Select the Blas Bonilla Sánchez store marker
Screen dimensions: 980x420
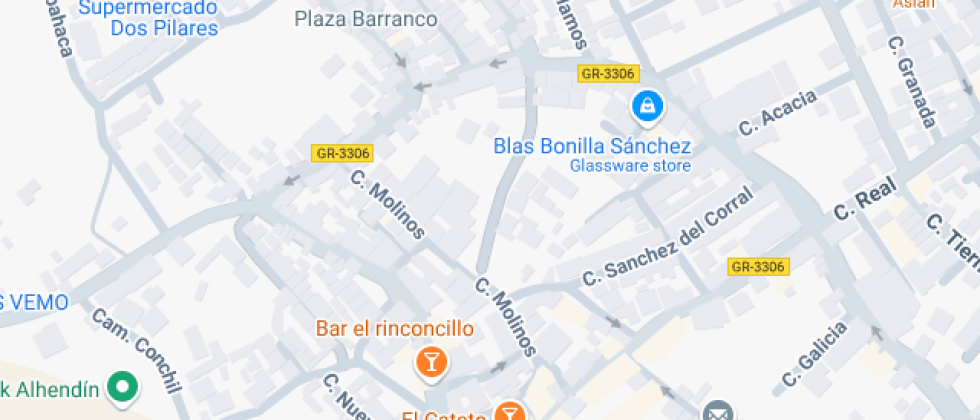click(x=647, y=106)
